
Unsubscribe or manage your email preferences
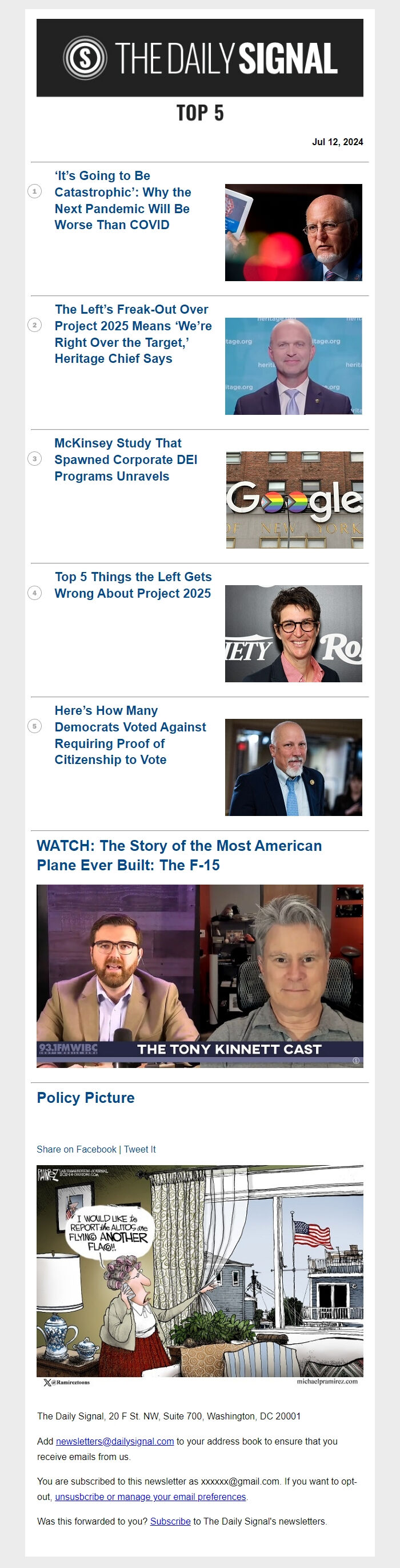tap(150, 1497)
